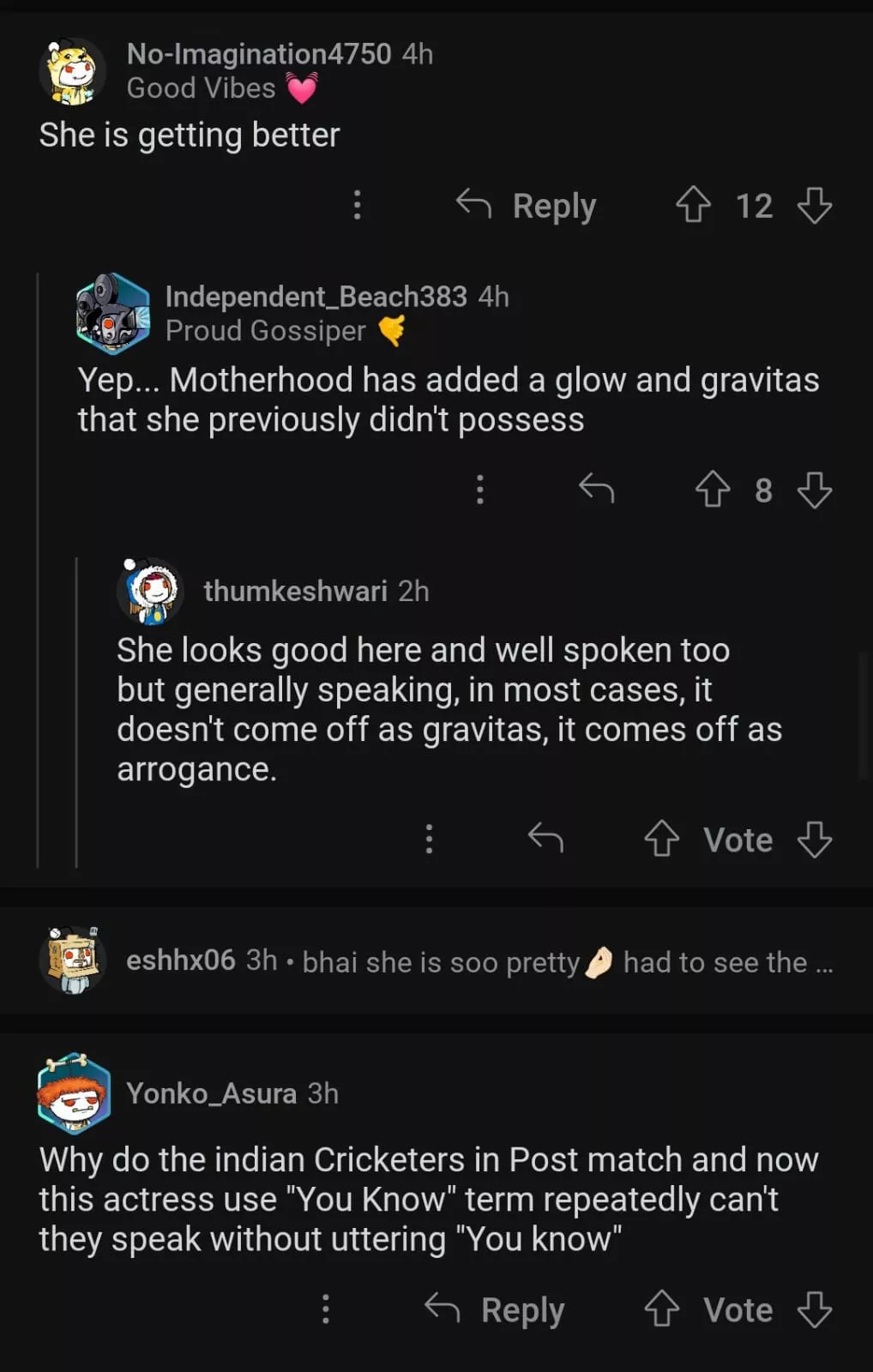This screenshot has width=873, height=1372.
Task: Open overflow menu on Independent_Beach383's comment
Action: 480,490
